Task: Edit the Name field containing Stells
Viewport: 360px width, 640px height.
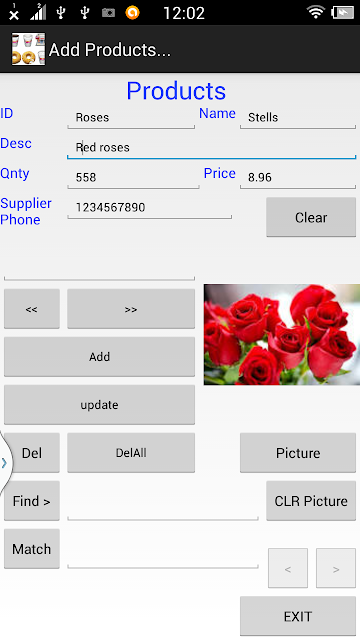Action: [298, 118]
